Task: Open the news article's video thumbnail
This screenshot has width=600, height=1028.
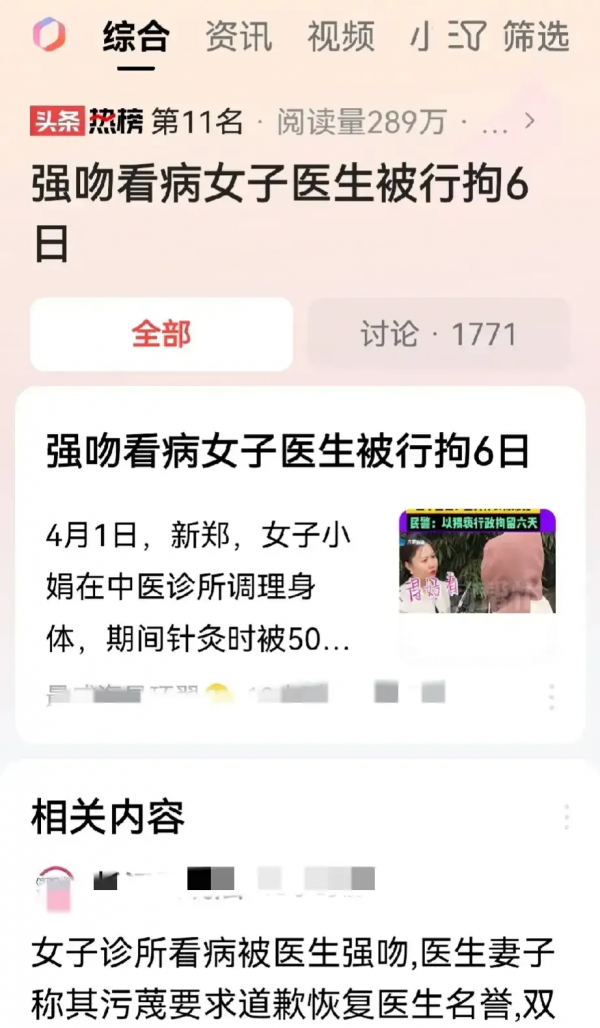Action: tap(477, 562)
